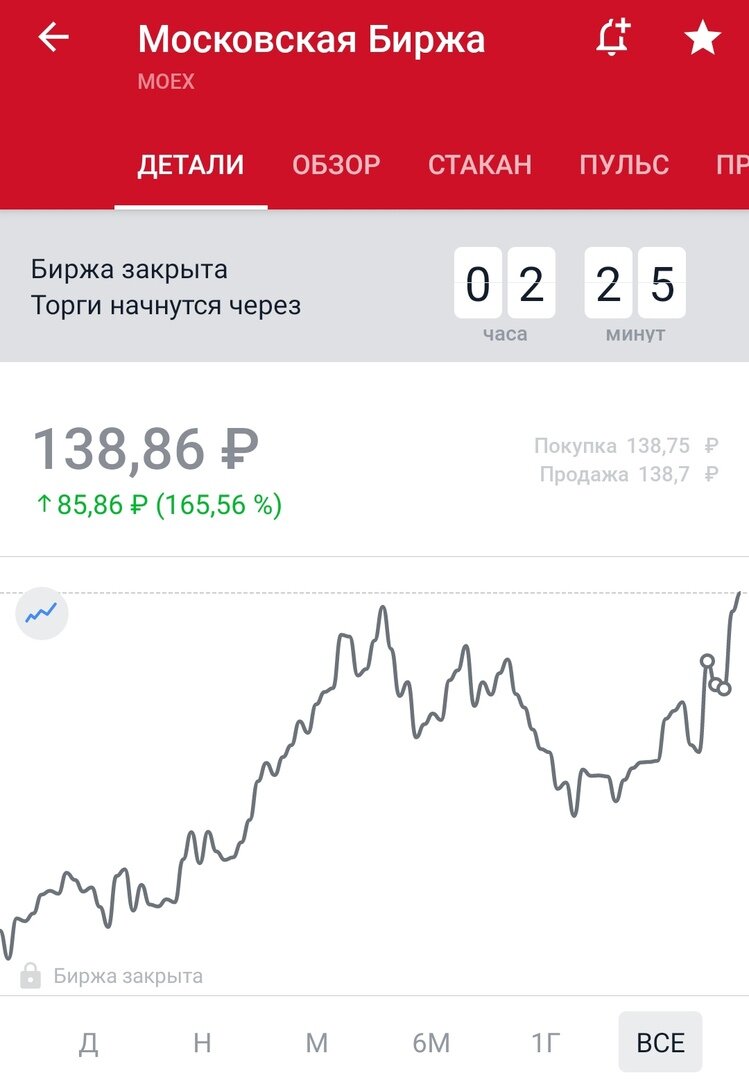Select the Н chart period
This screenshot has height=1080, width=749.
tap(202, 1043)
